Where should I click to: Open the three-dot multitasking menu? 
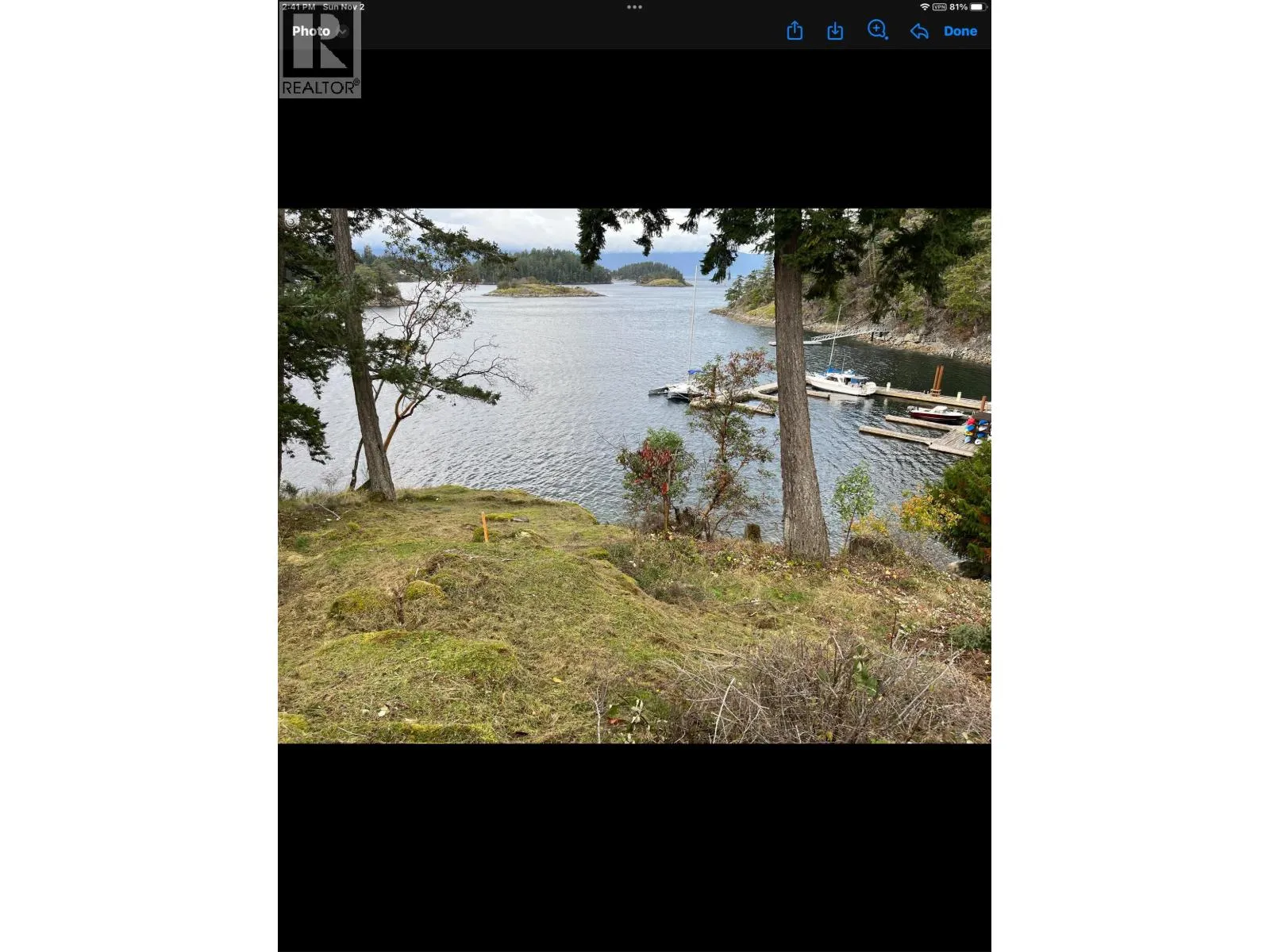[x=634, y=7]
